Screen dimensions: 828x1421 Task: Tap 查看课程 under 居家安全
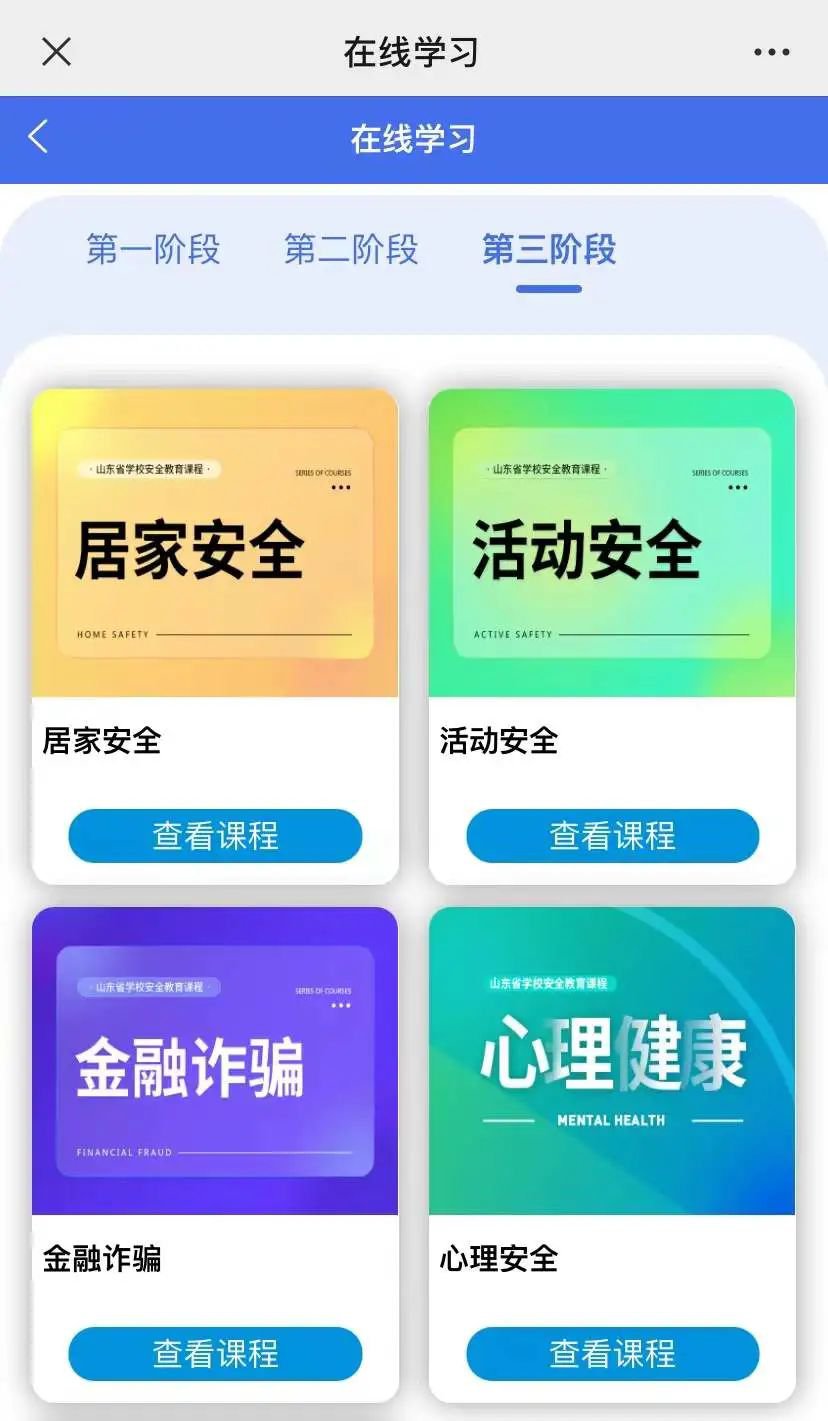(215, 836)
